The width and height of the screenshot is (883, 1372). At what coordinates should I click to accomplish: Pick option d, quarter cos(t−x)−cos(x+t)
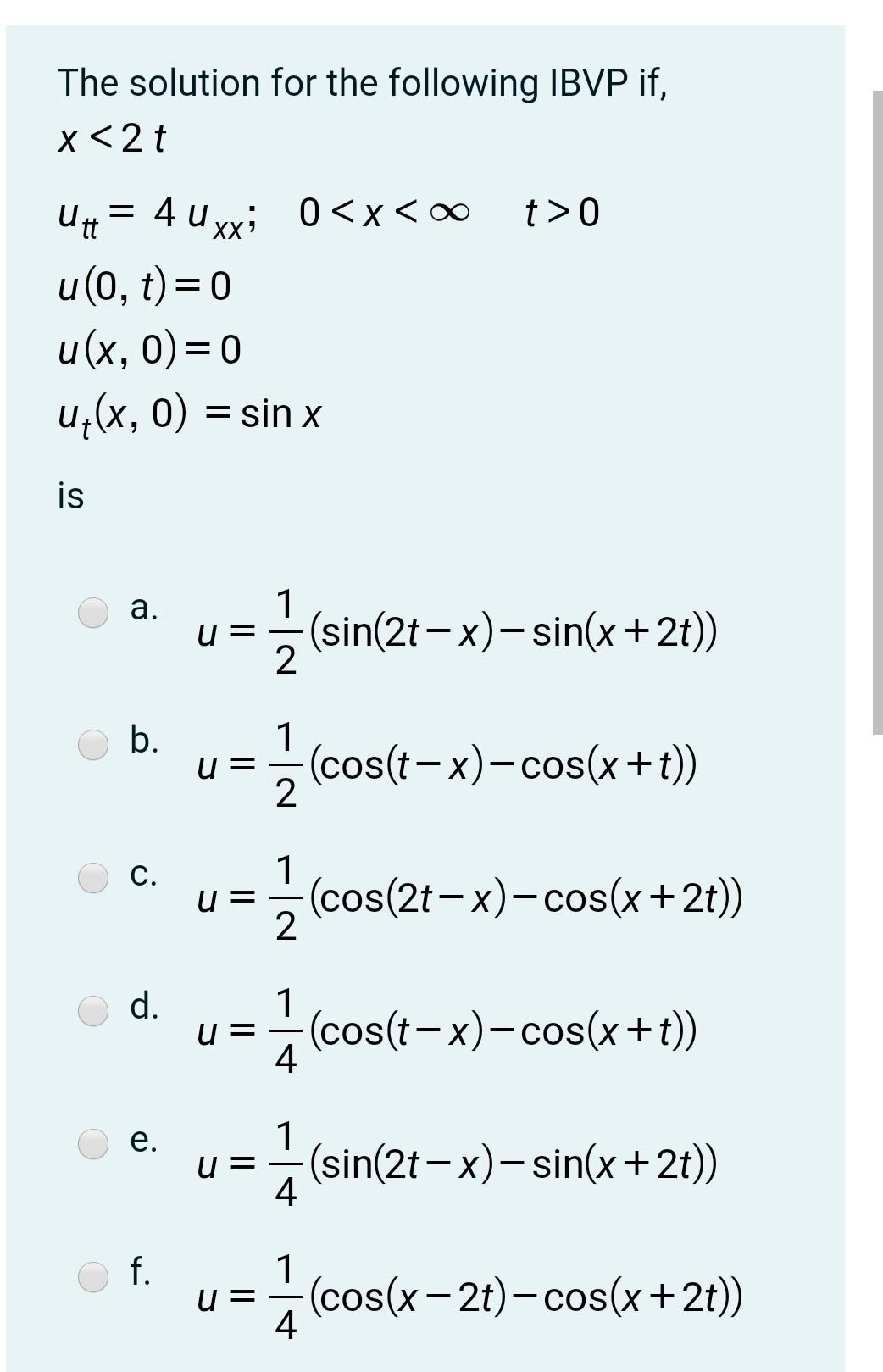(93, 1009)
